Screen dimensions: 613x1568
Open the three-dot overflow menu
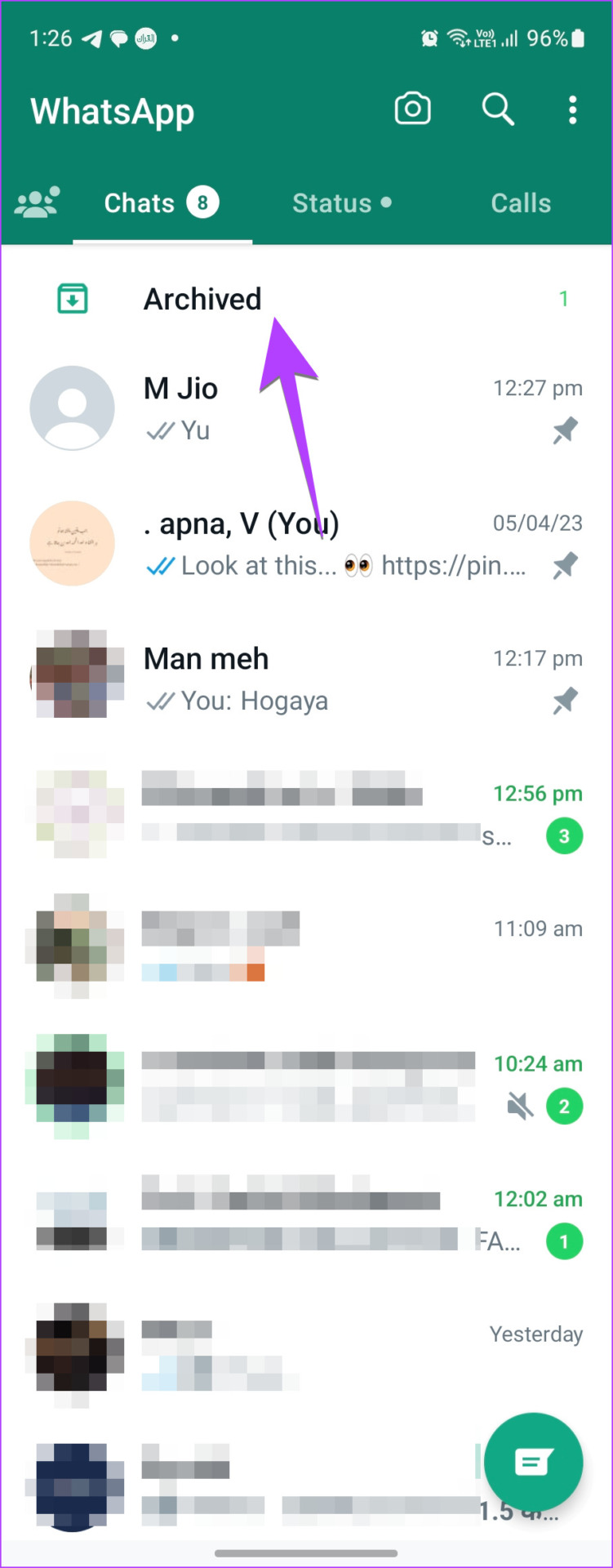tap(571, 109)
